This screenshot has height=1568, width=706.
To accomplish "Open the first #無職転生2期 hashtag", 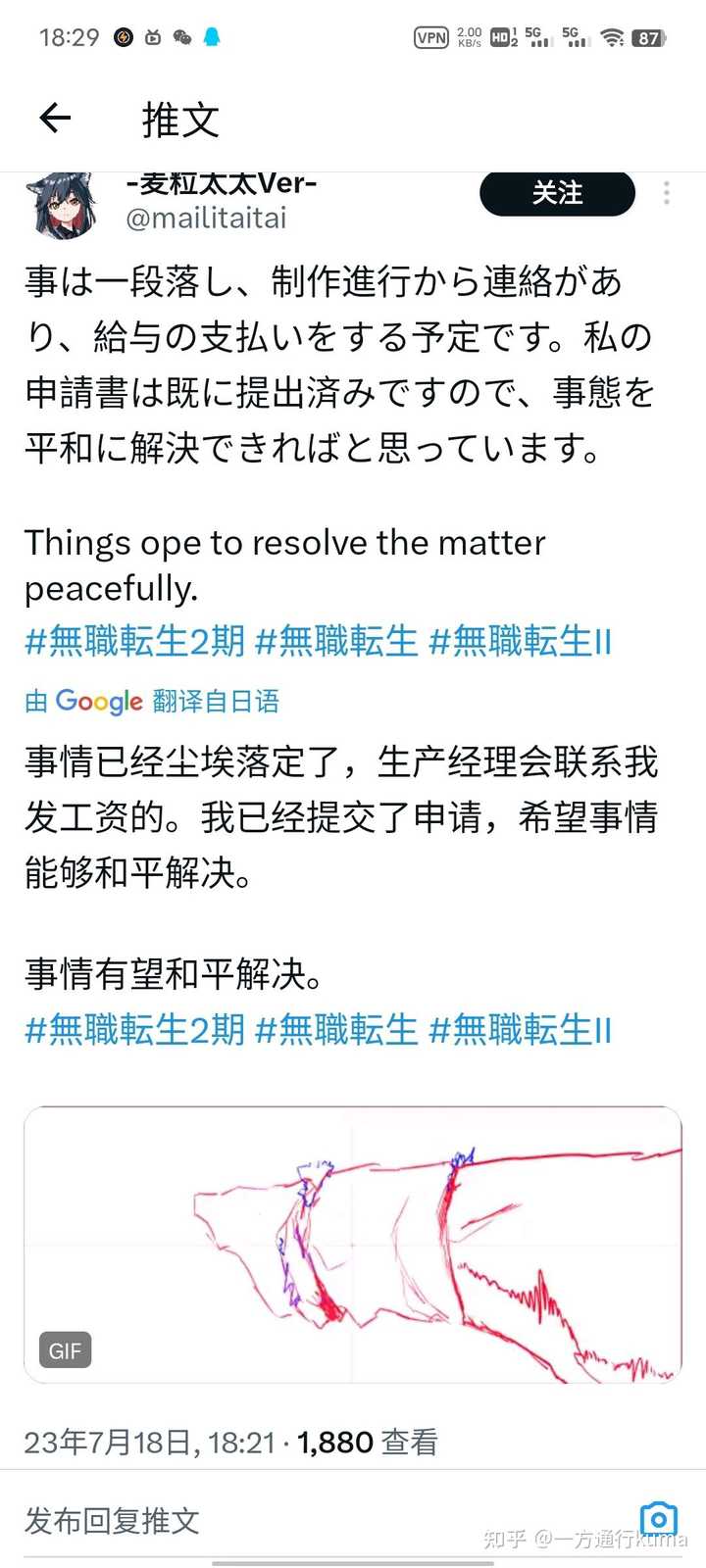I will coord(135,642).
